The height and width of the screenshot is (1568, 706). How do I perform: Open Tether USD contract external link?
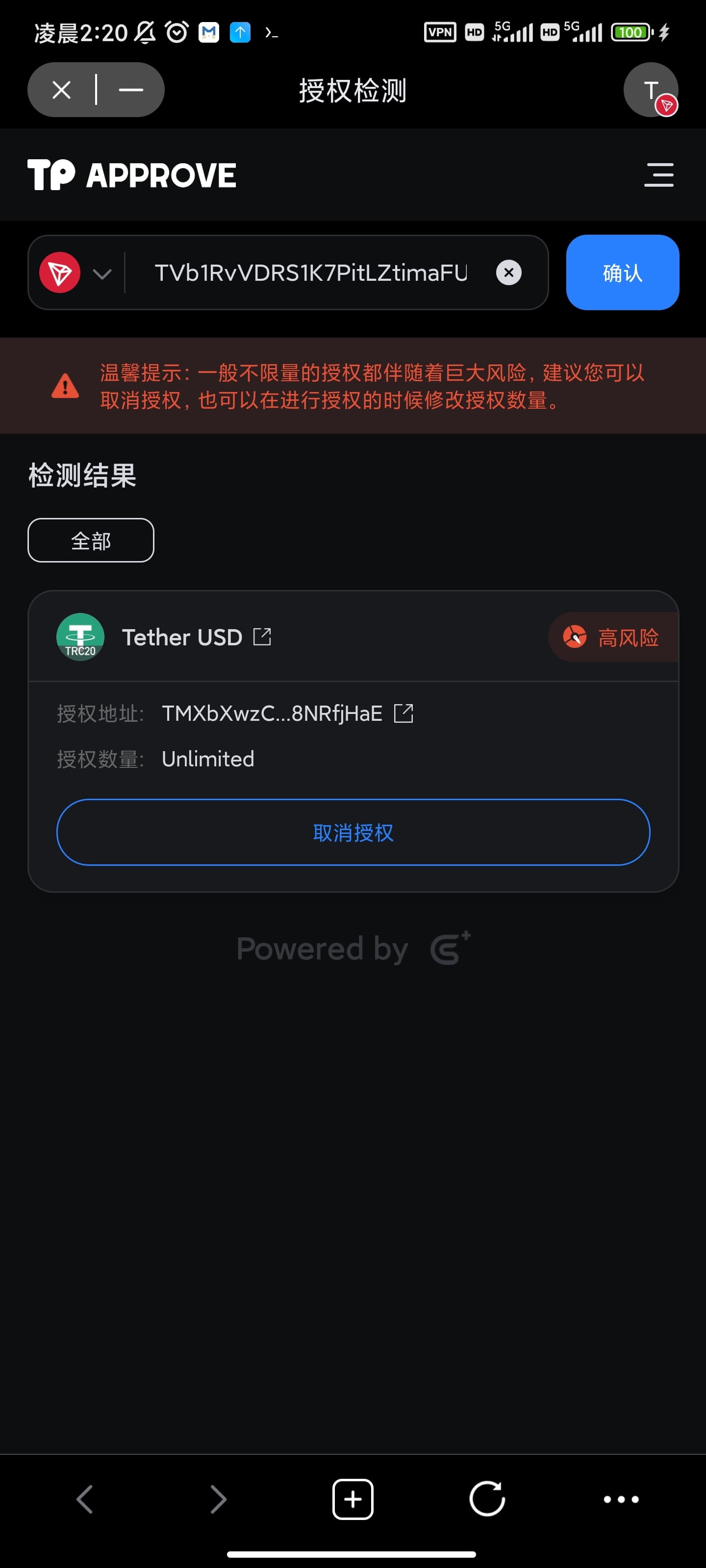[262, 637]
